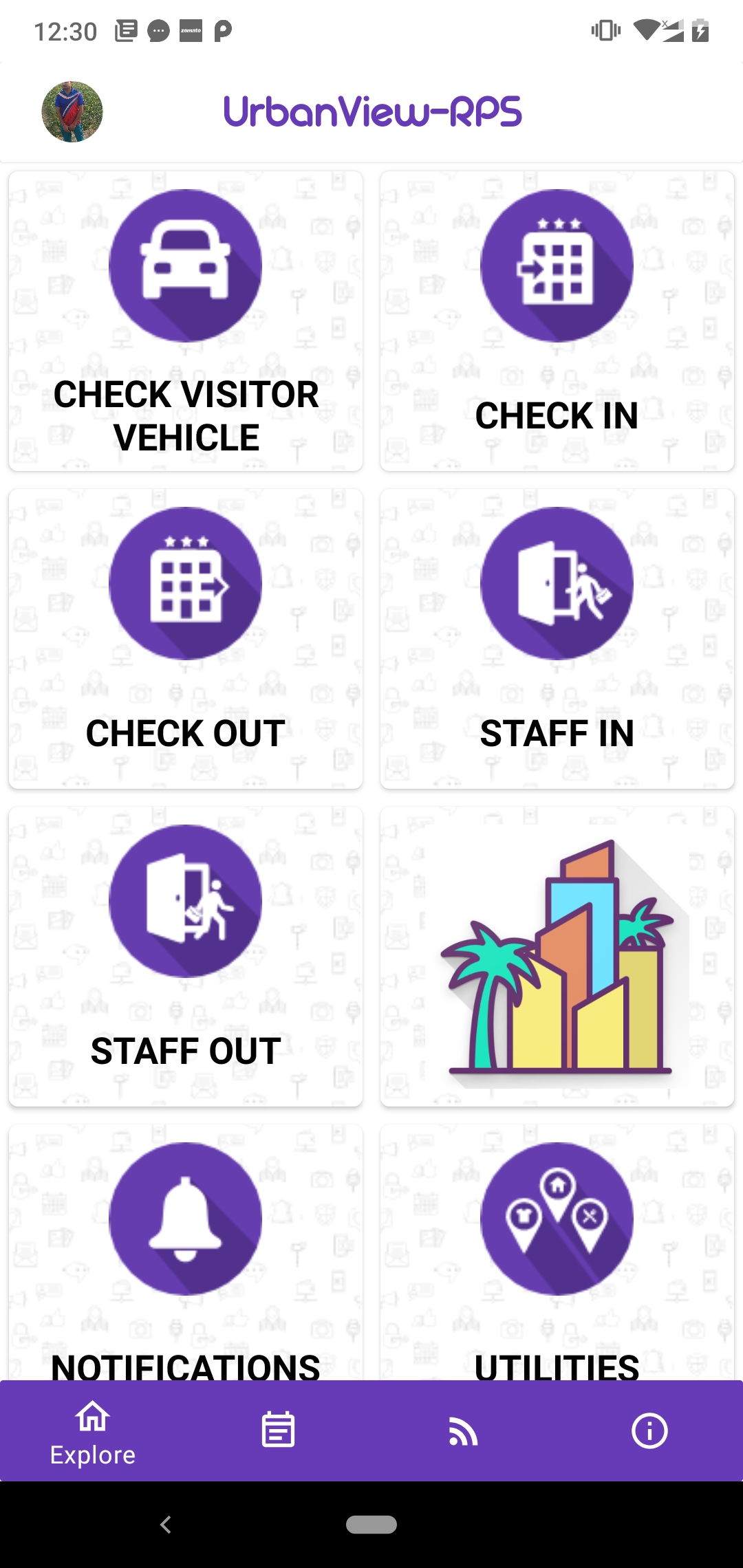Switch to the Explore tab
The image size is (743, 1568).
(x=93, y=1432)
